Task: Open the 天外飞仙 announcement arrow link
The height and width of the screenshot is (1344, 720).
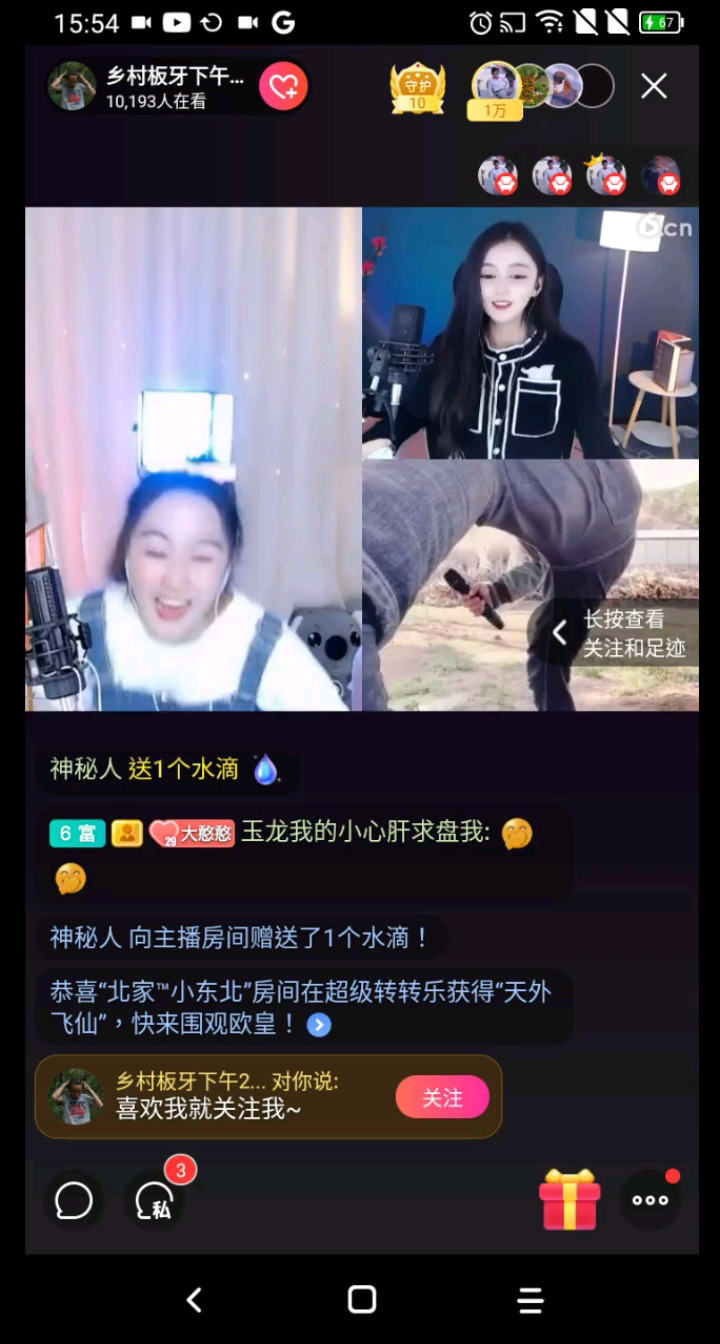Action: point(319,1025)
